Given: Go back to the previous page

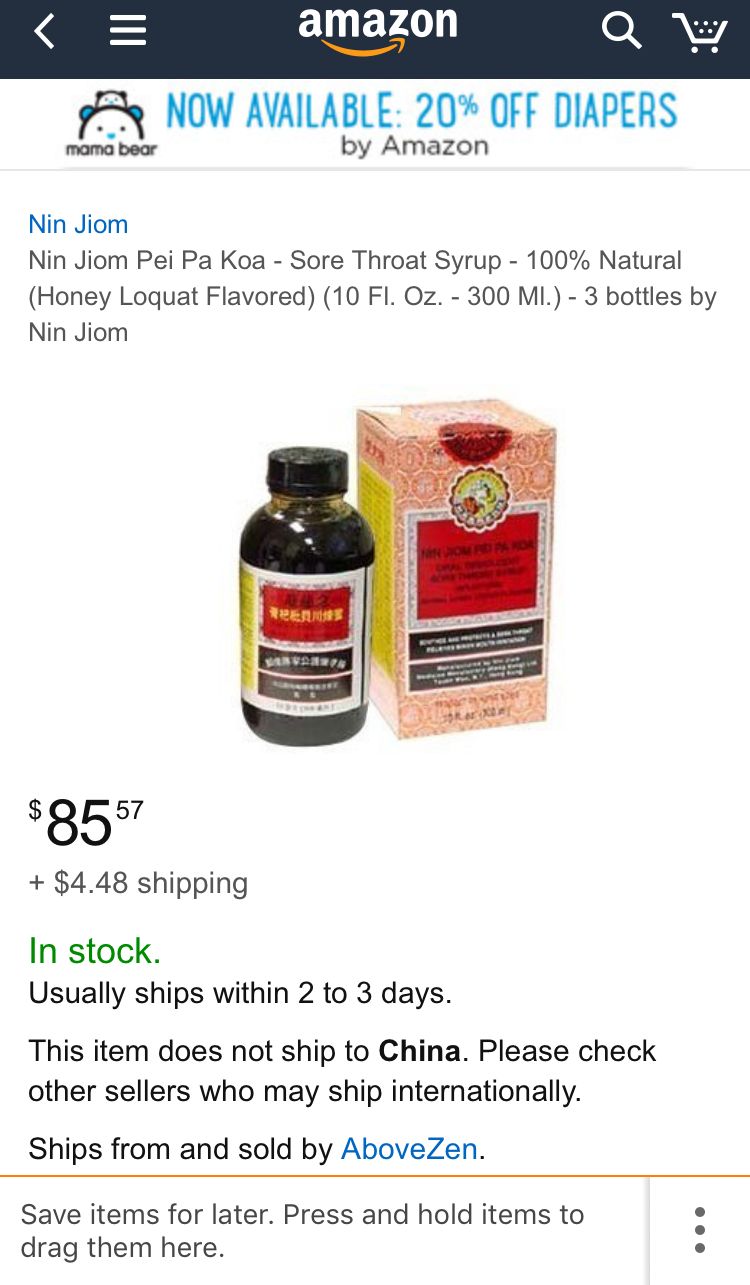Looking at the screenshot, I should tap(45, 33).
